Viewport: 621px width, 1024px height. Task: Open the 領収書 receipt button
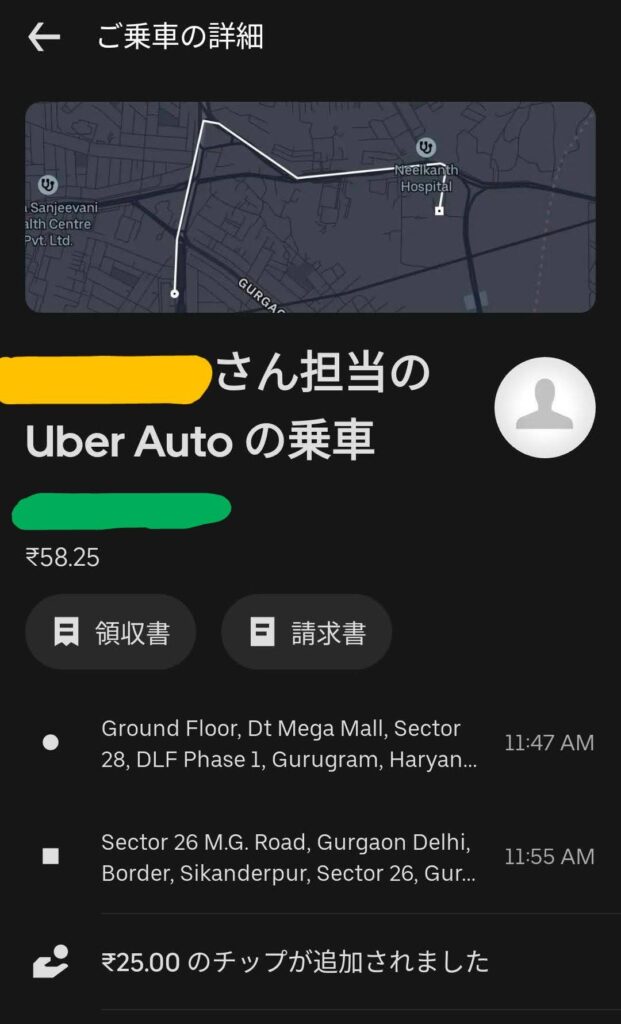[111, 632]
